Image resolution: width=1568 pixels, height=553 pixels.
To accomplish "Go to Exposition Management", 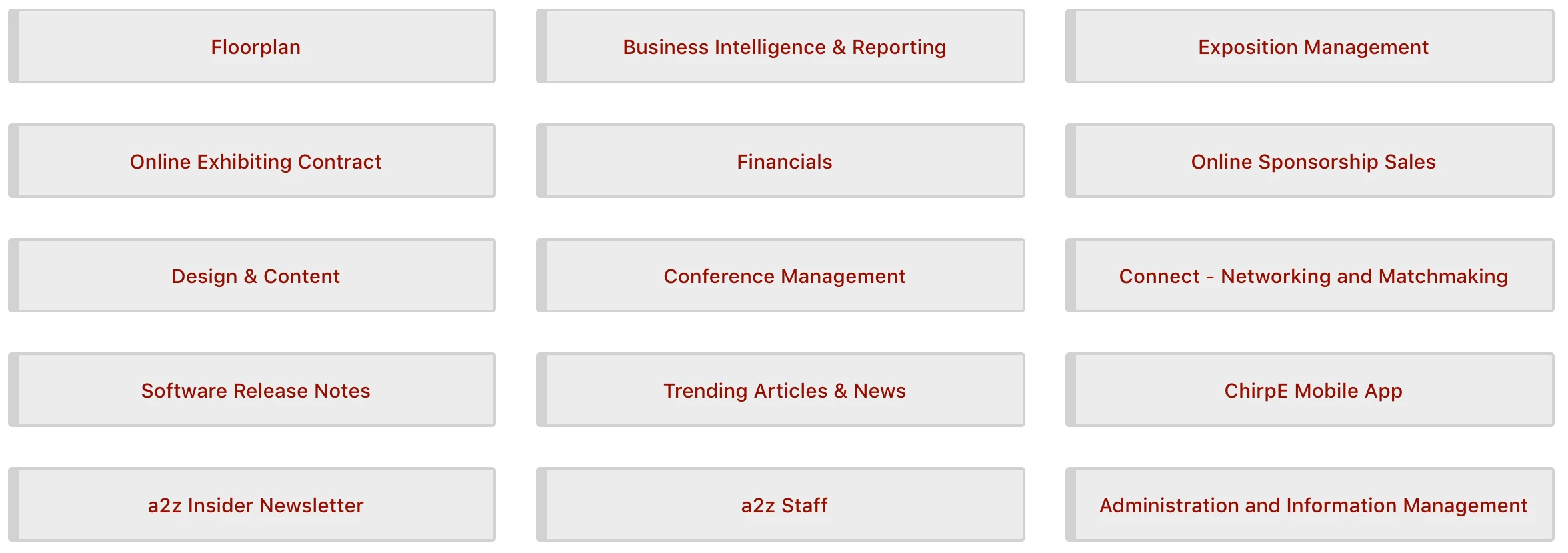I will [1313, 47].
